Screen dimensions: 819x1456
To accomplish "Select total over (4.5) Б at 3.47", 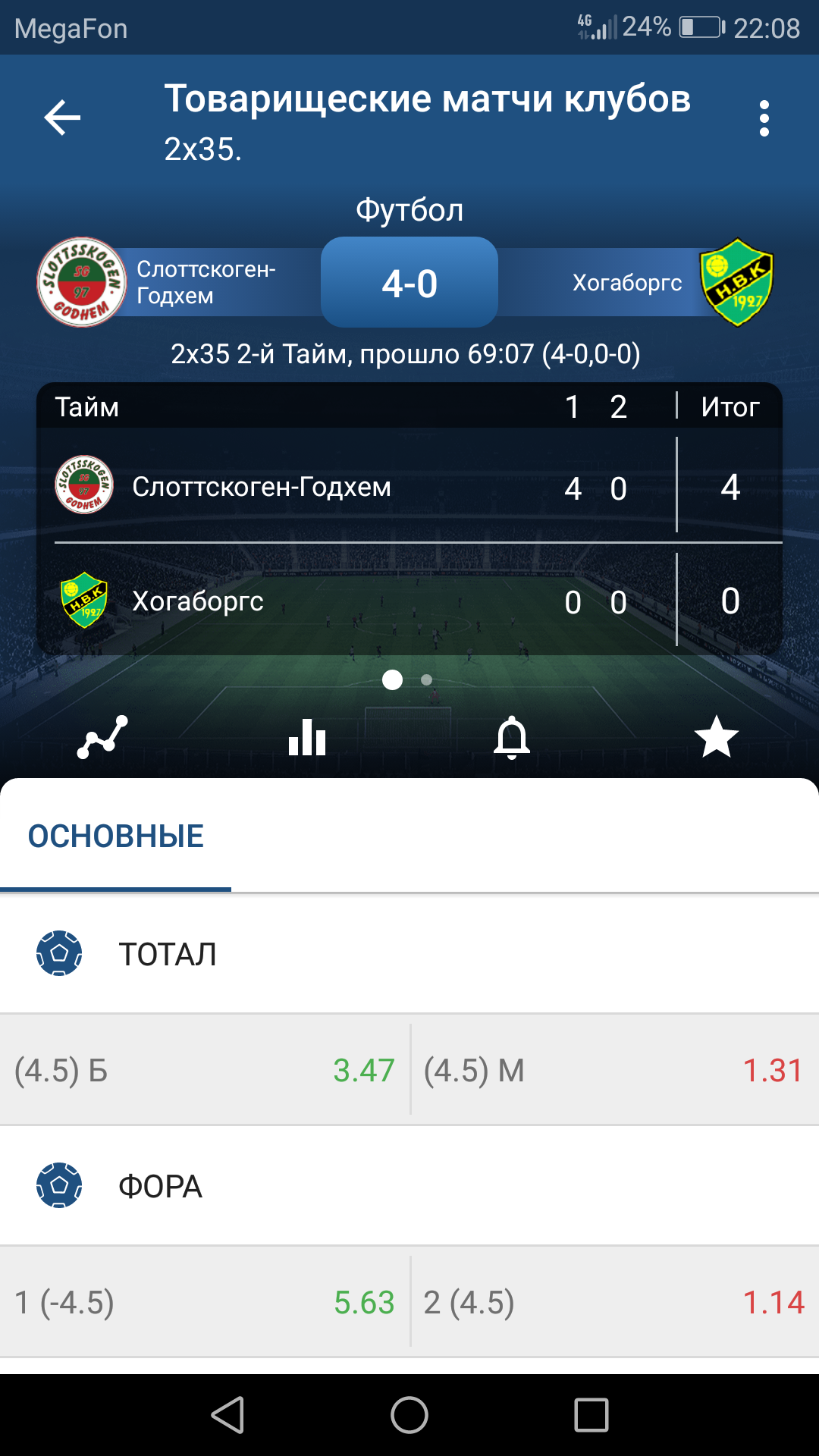I will [205, 1070].
